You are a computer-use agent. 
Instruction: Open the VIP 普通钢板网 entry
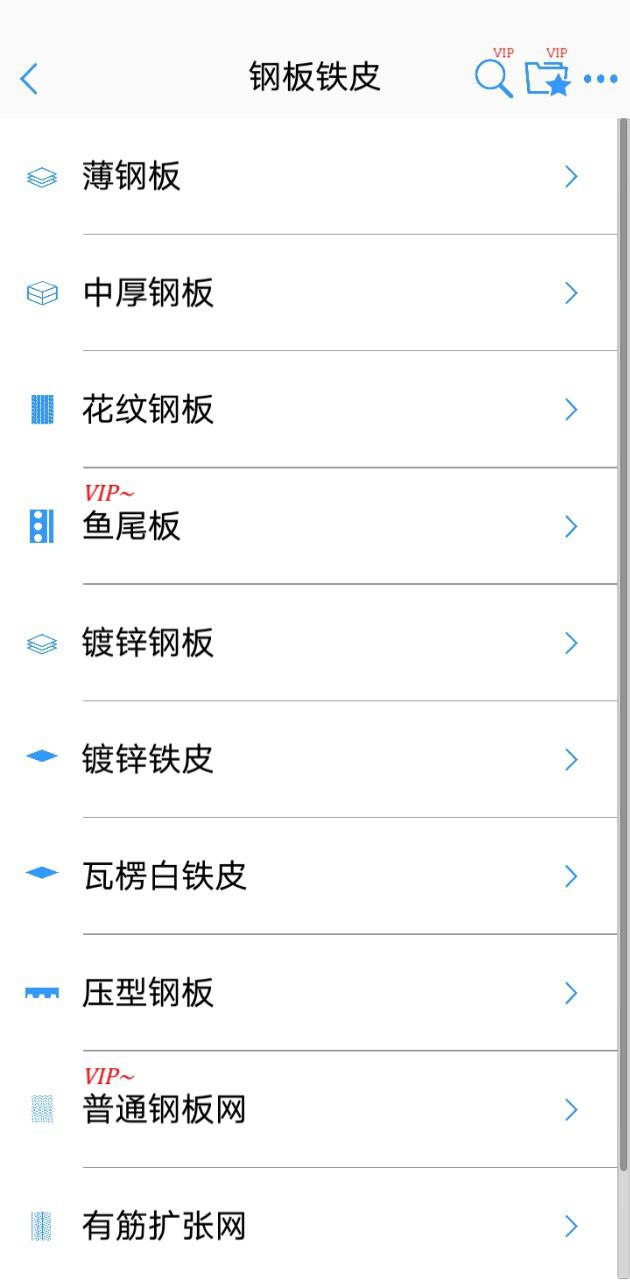pyautogui.click(x=310, y=1109)
